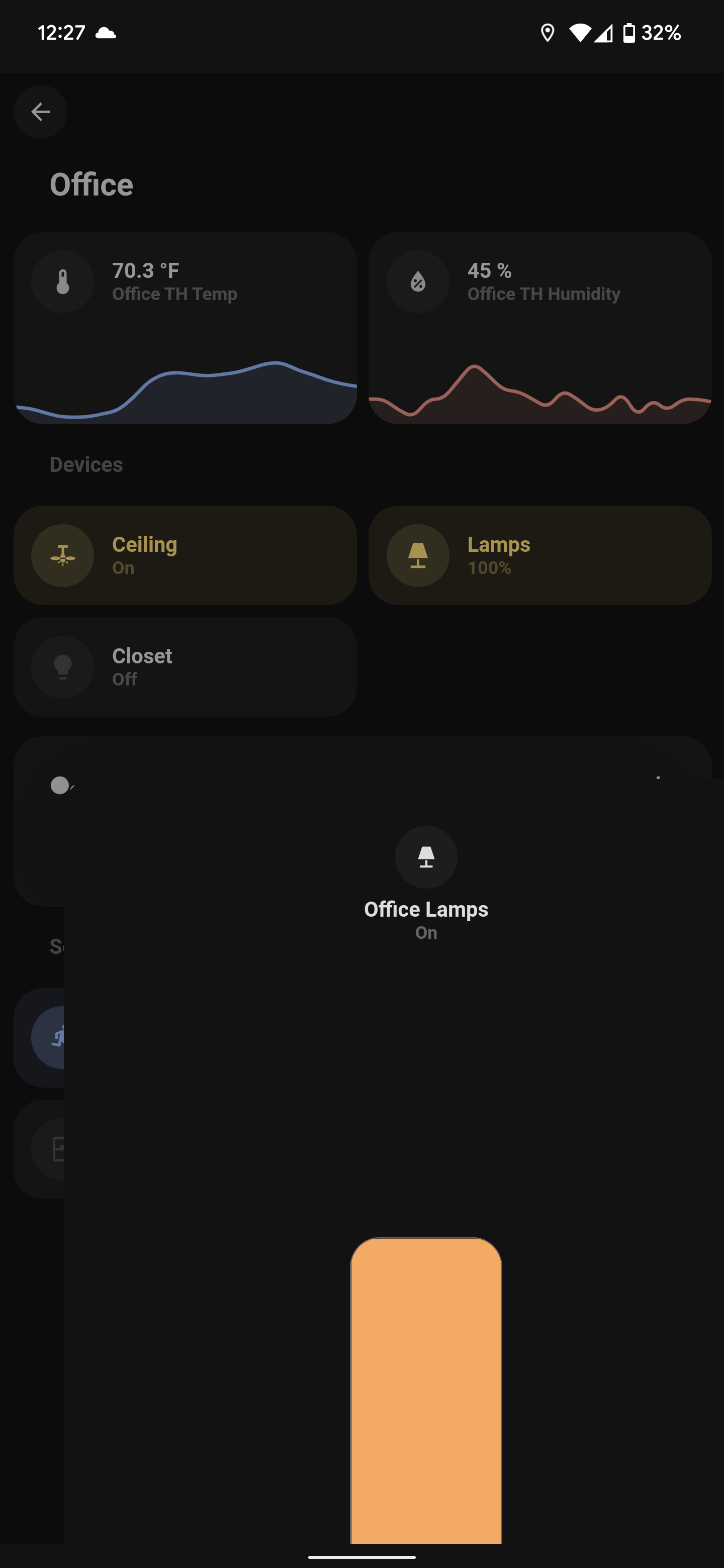The width and height of the screenshot is (724, 1568).
Task: Tap the back arrow to leave Office
Action: point(40,112)
